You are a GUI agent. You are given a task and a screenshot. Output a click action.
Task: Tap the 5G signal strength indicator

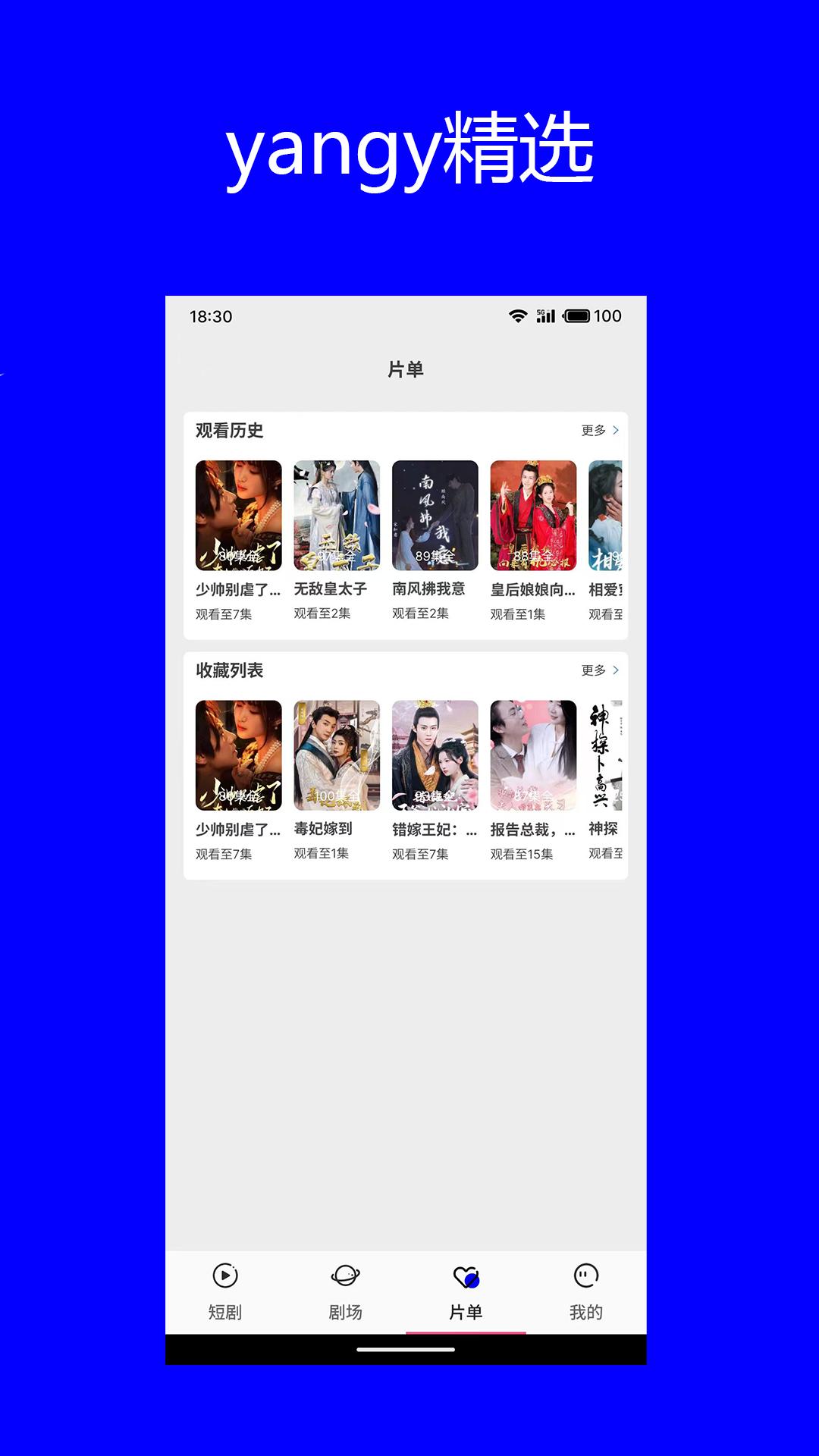548,316
